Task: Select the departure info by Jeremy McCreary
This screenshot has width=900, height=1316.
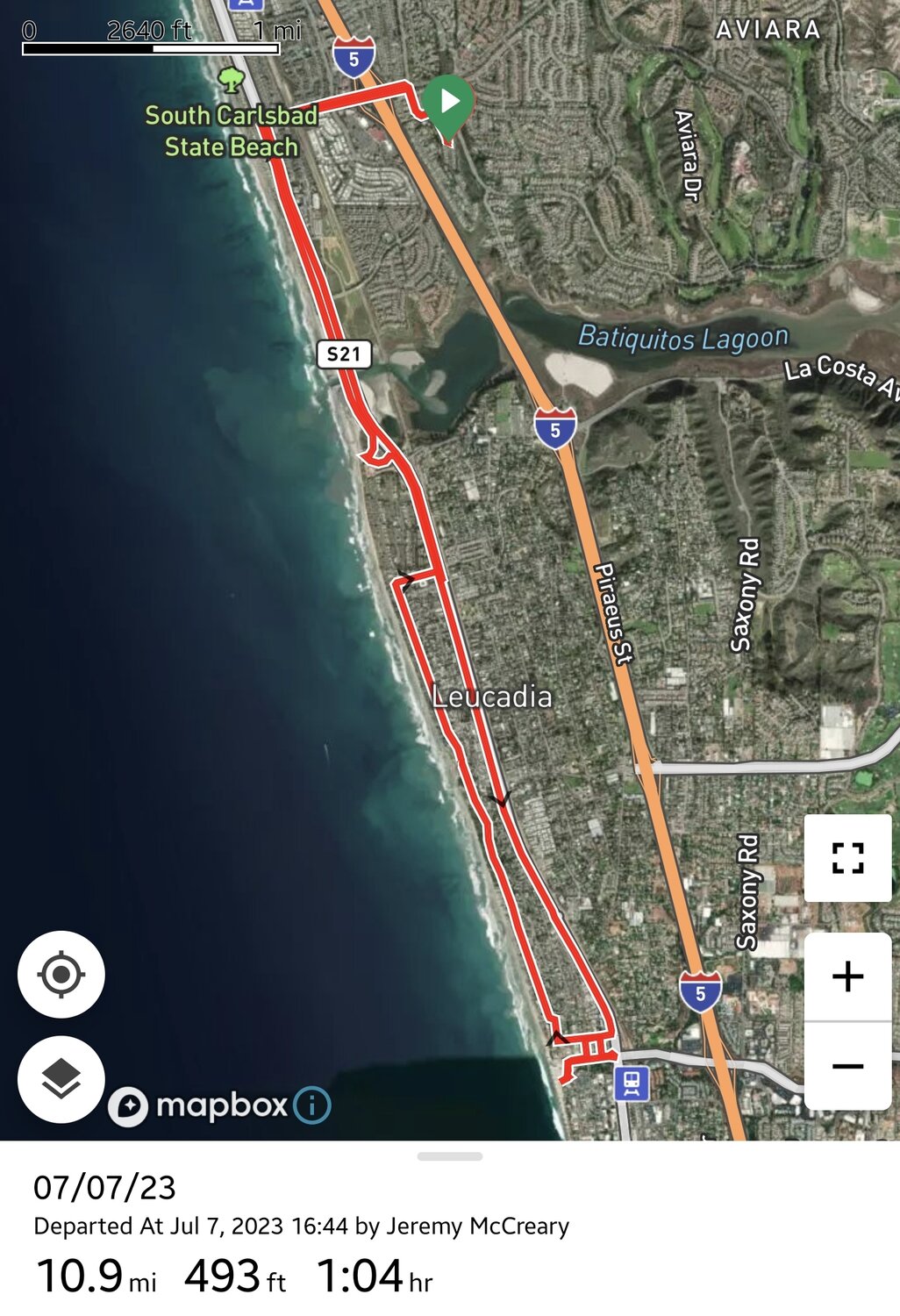Action: (300, 1228)
